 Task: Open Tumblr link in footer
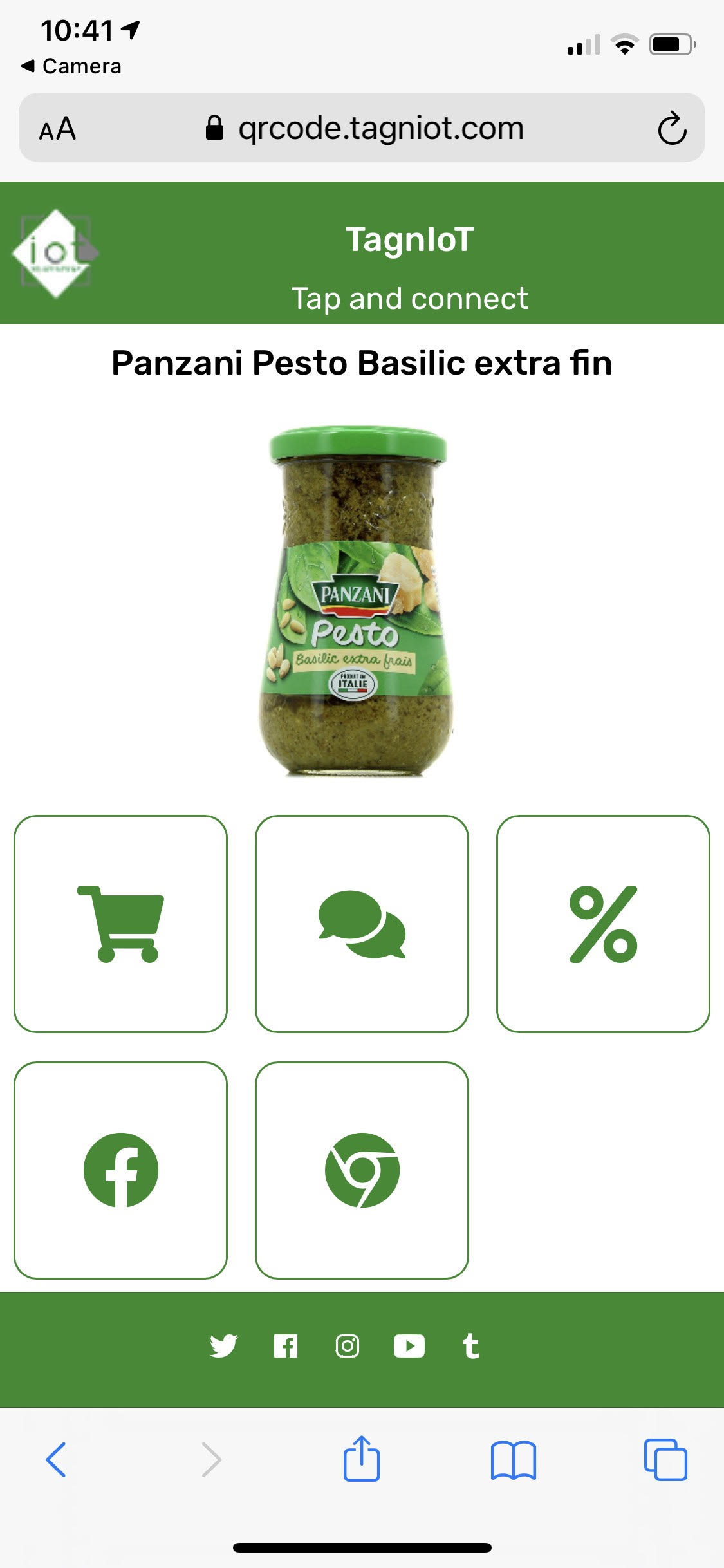(471, 1346)
